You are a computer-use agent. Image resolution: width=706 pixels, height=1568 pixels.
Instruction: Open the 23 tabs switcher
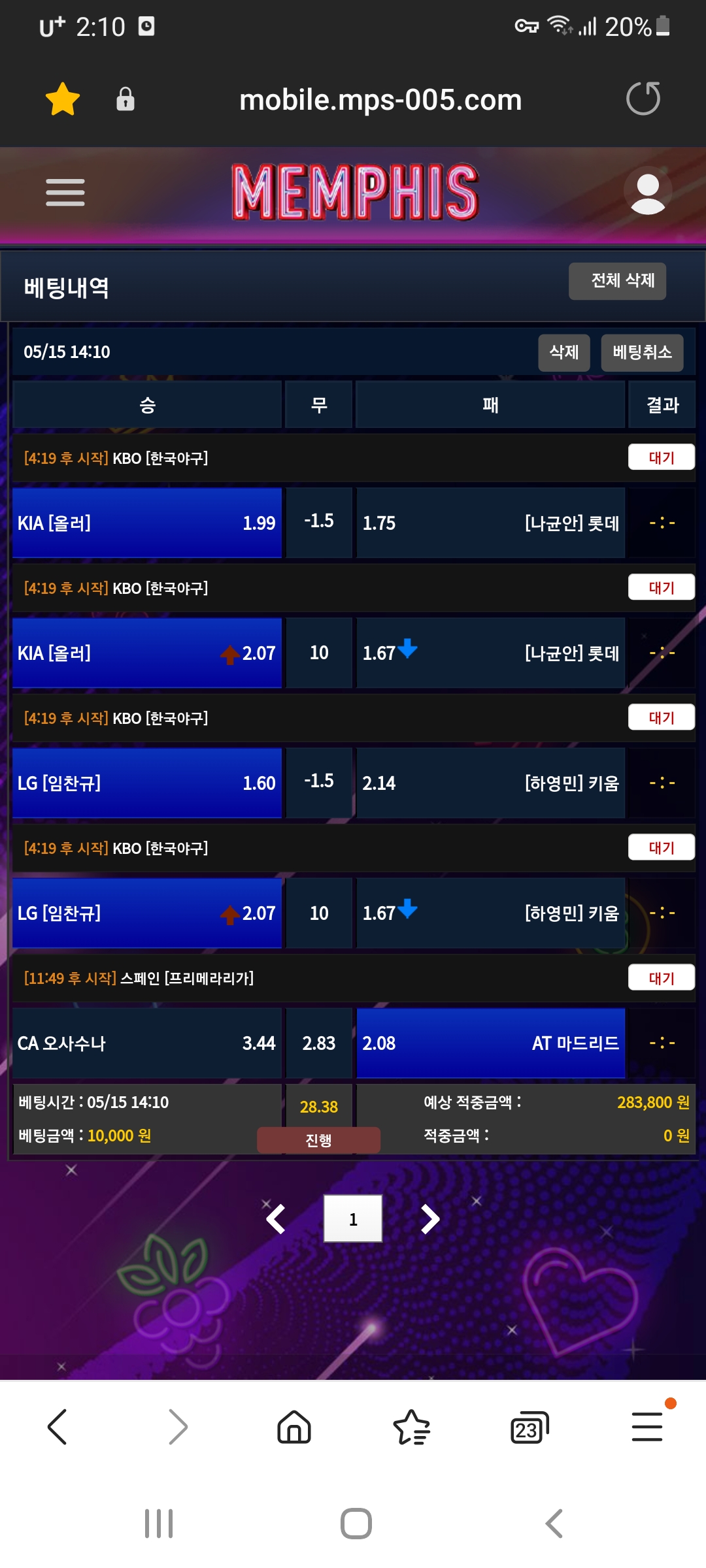[x=529, y=1428]
